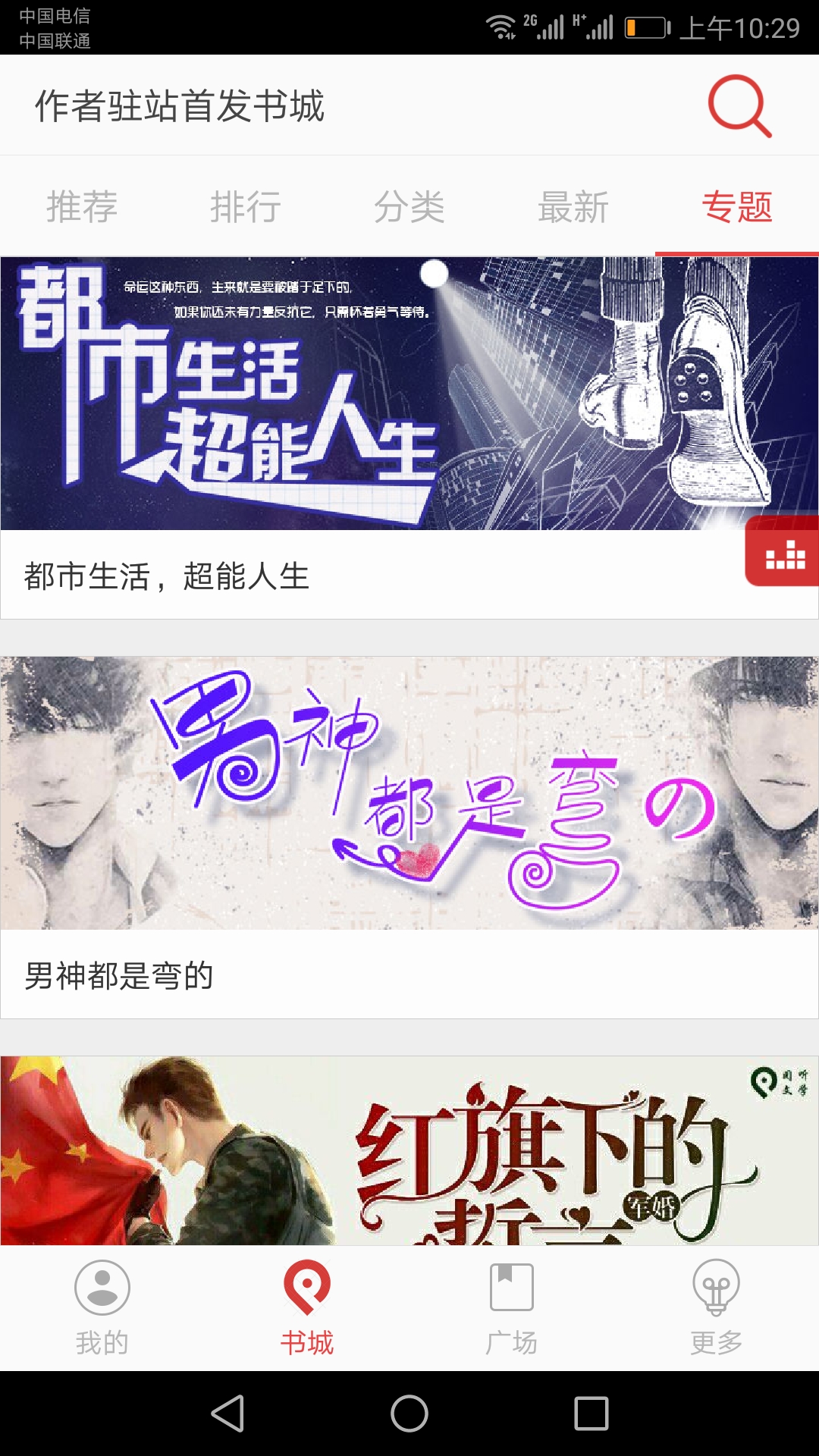Image resolution: width=819 pixels, height=1456 pixels.
Task: Toggle the active 专题 tab
Action: pos(737,205)
